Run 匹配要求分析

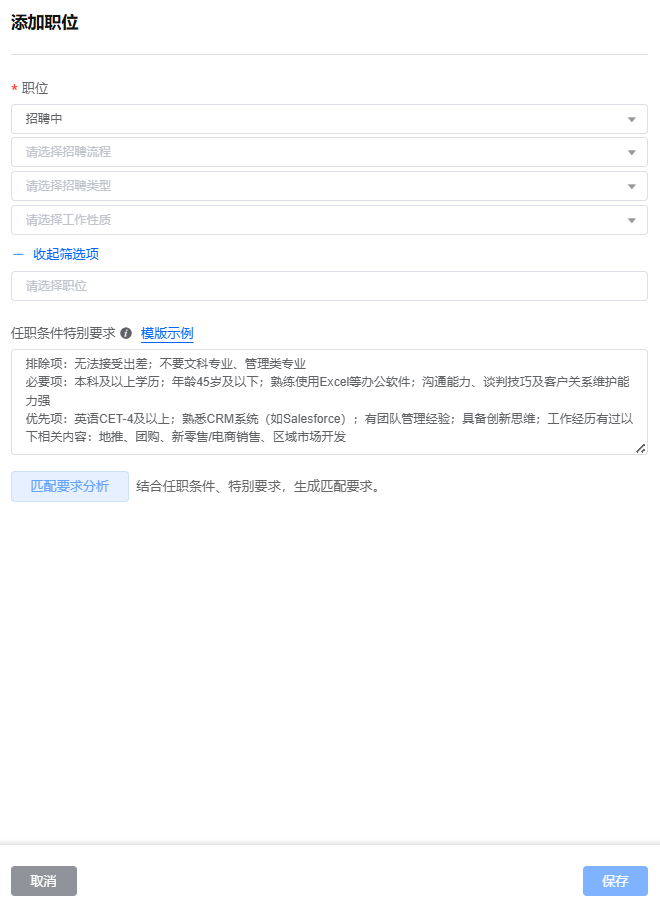pyautogui.click(x=70, y=486)
